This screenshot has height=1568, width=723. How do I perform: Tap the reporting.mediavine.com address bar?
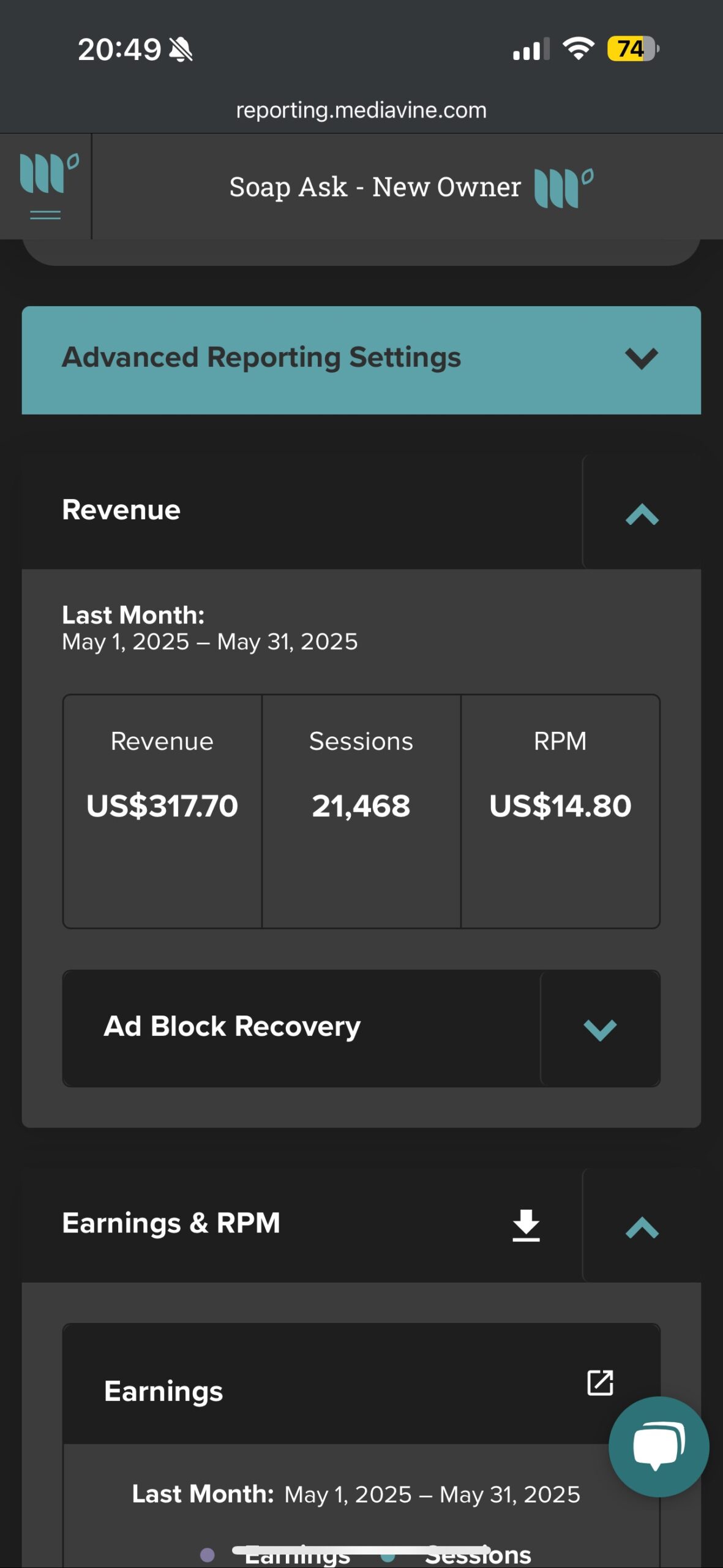[361, 110]
